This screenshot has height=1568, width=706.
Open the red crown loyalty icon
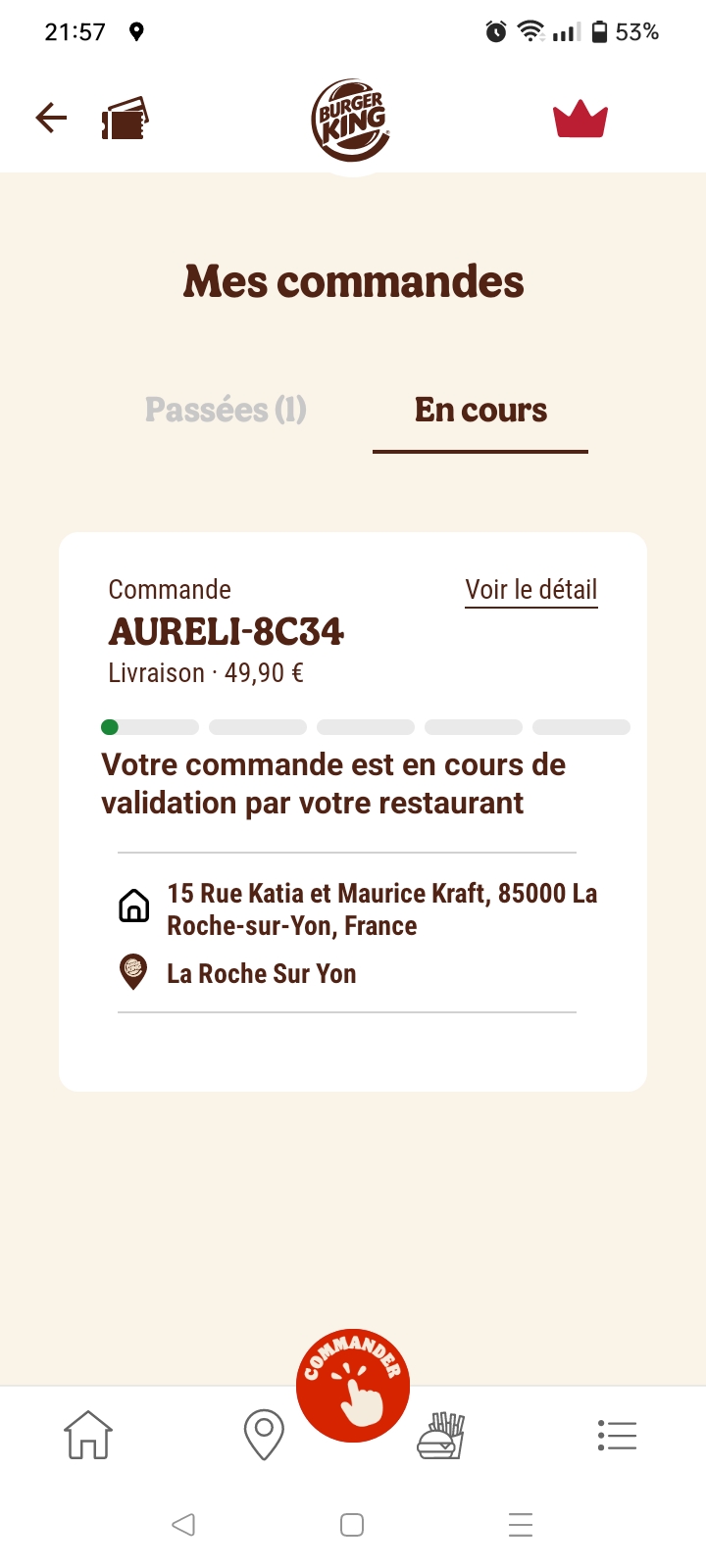pyautogui.click(x=580, y=120)
